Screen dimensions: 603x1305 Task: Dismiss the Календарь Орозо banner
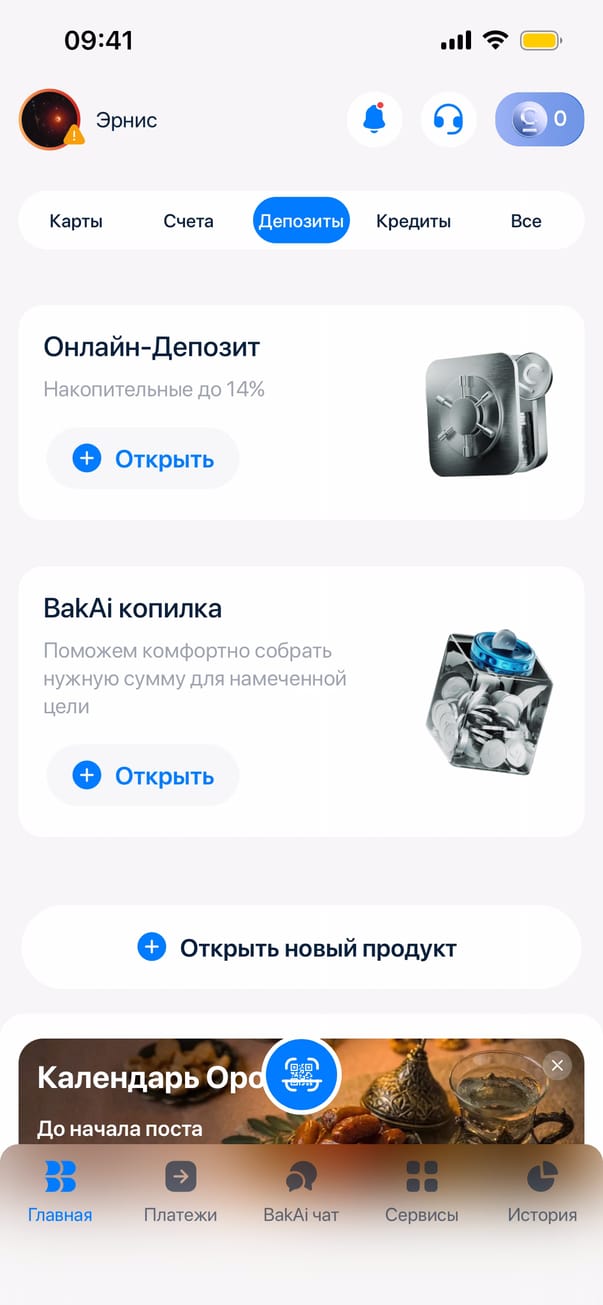tap(557, 1065)
